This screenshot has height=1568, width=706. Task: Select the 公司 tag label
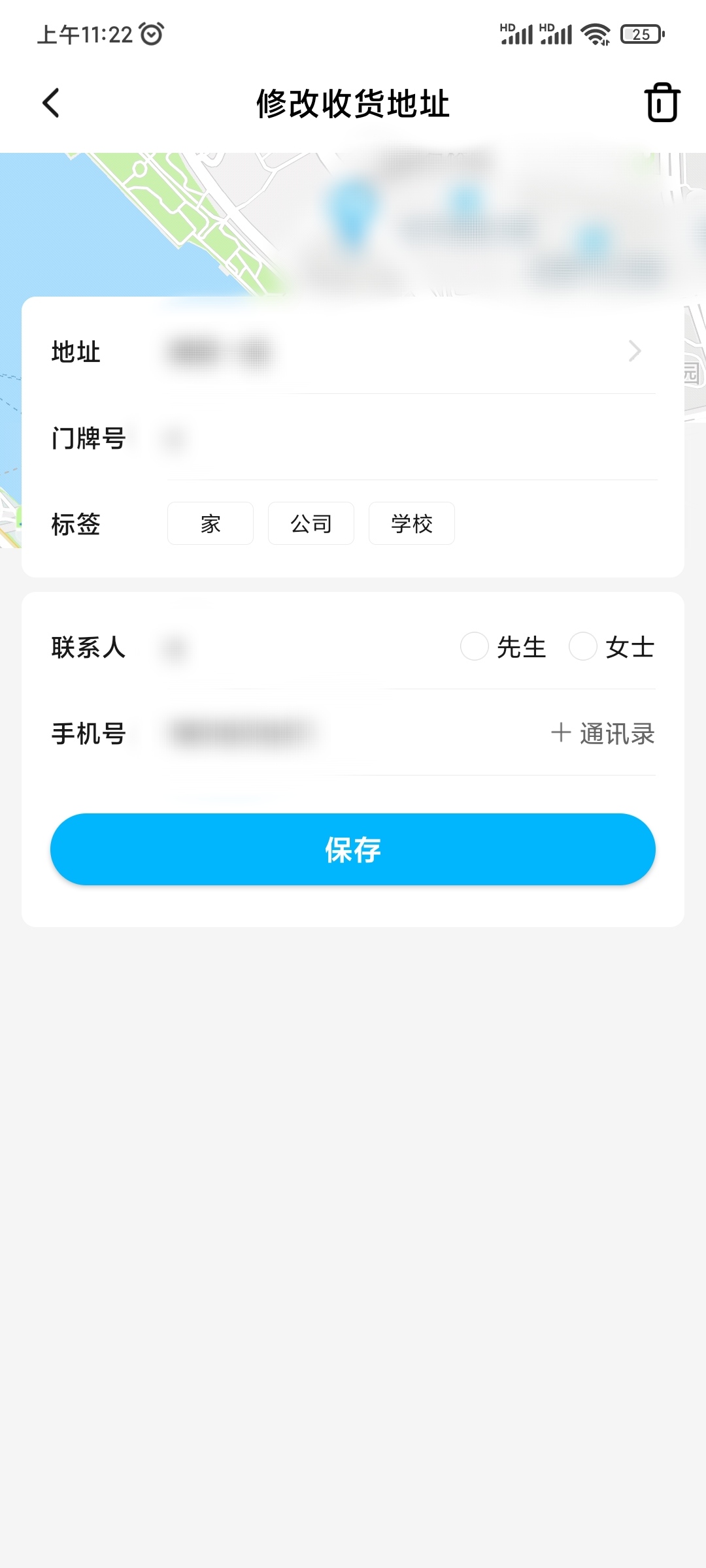click(x=311, y=523)
